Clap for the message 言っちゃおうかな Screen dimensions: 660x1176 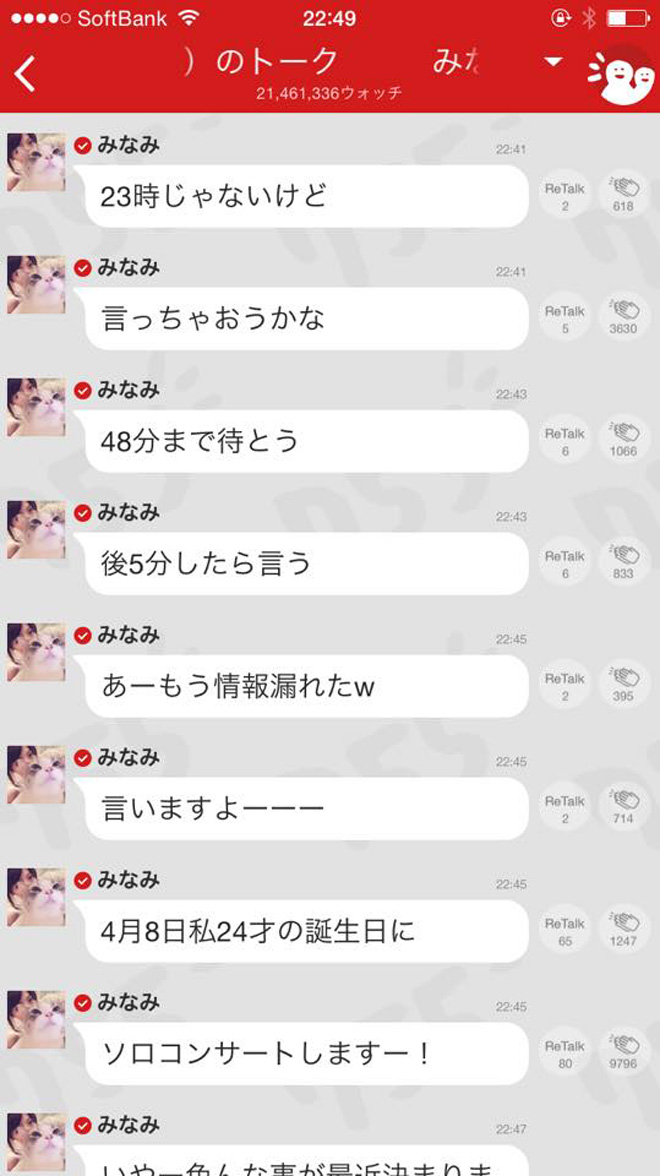pyautogui.click(x=624, y=318)
